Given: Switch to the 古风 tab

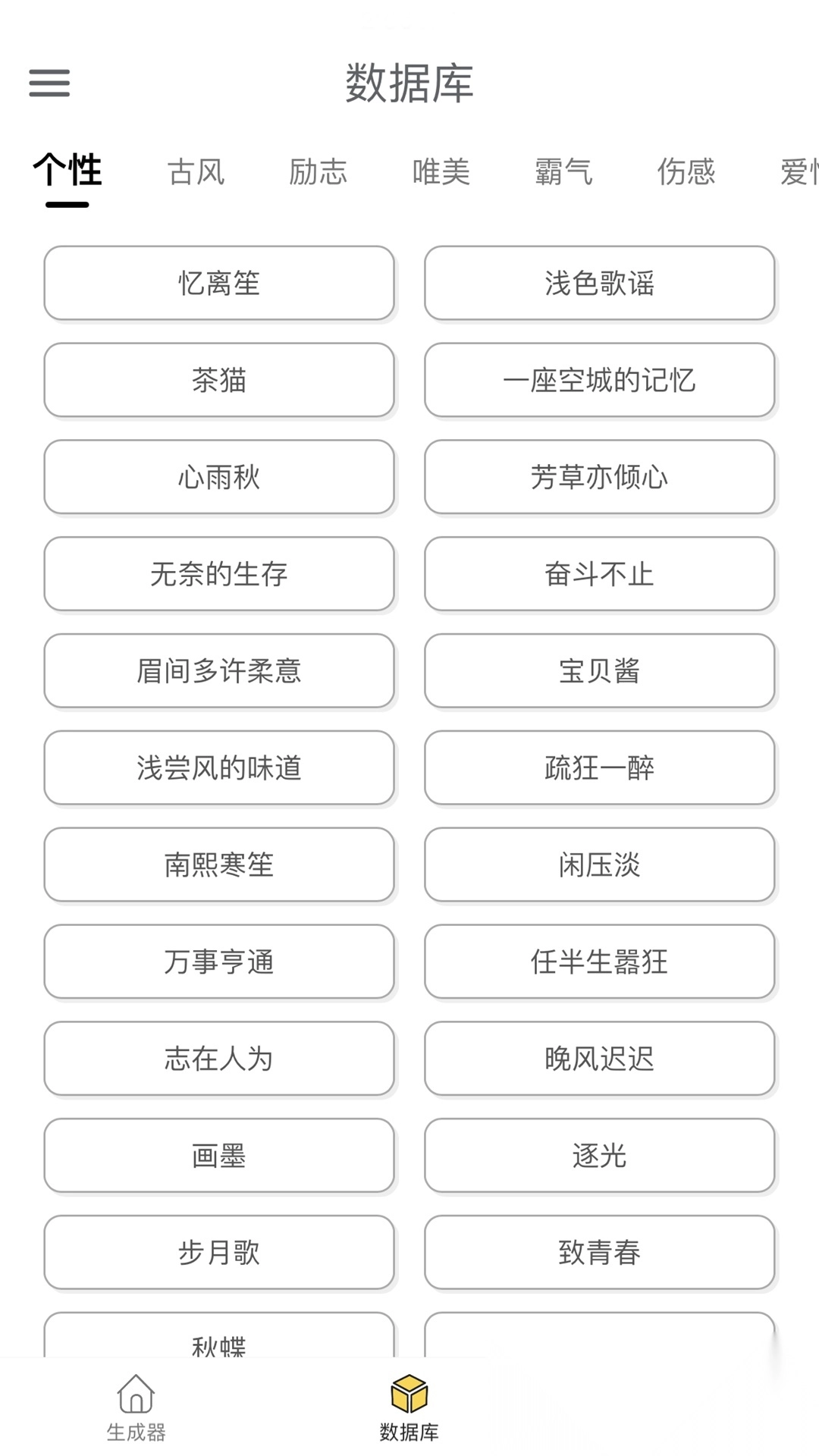Looking at the screenshot, I should pos(196,171).
